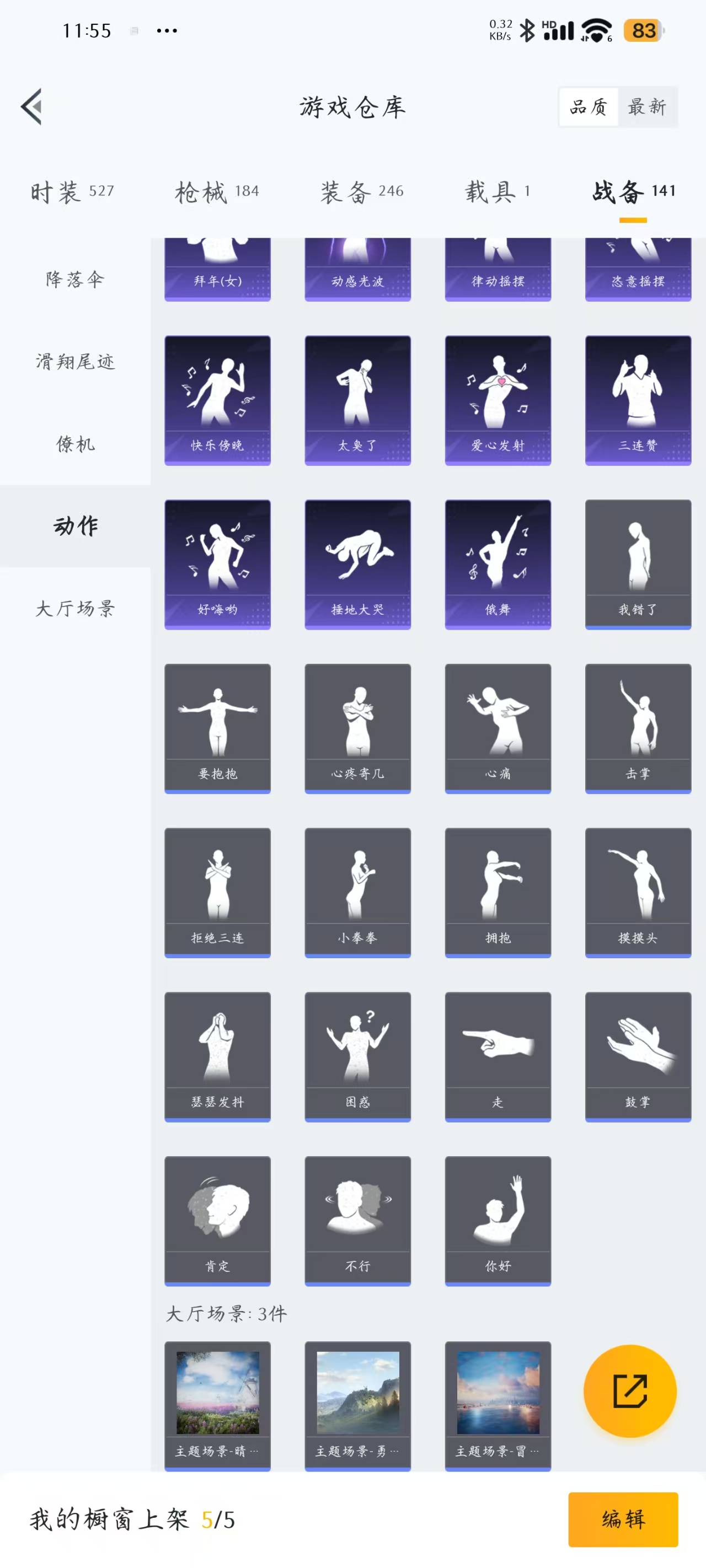
Task: Open the 你好 emote
Action: pos(498,1221)
